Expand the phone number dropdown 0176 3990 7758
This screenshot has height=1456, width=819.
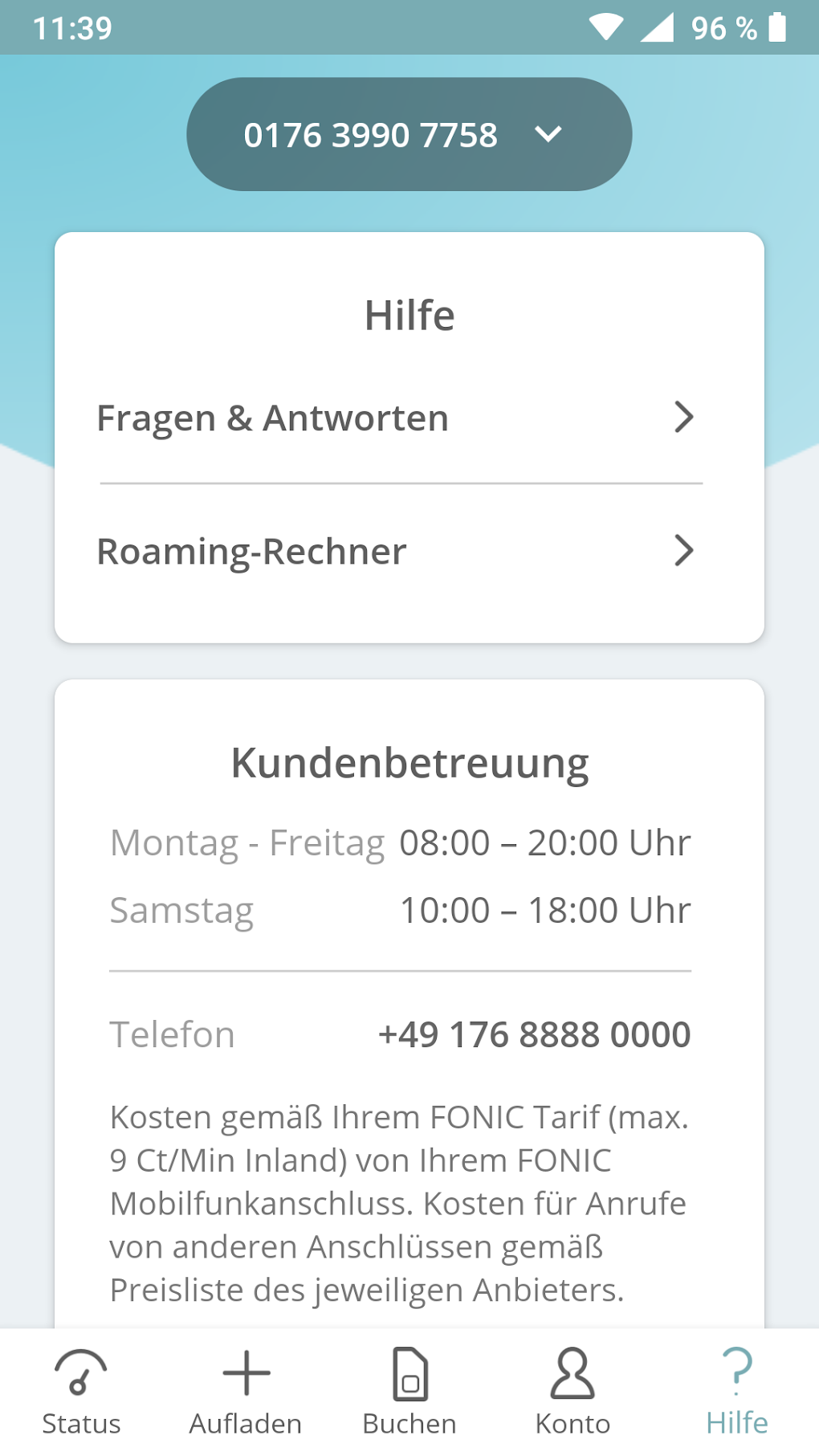409,134
